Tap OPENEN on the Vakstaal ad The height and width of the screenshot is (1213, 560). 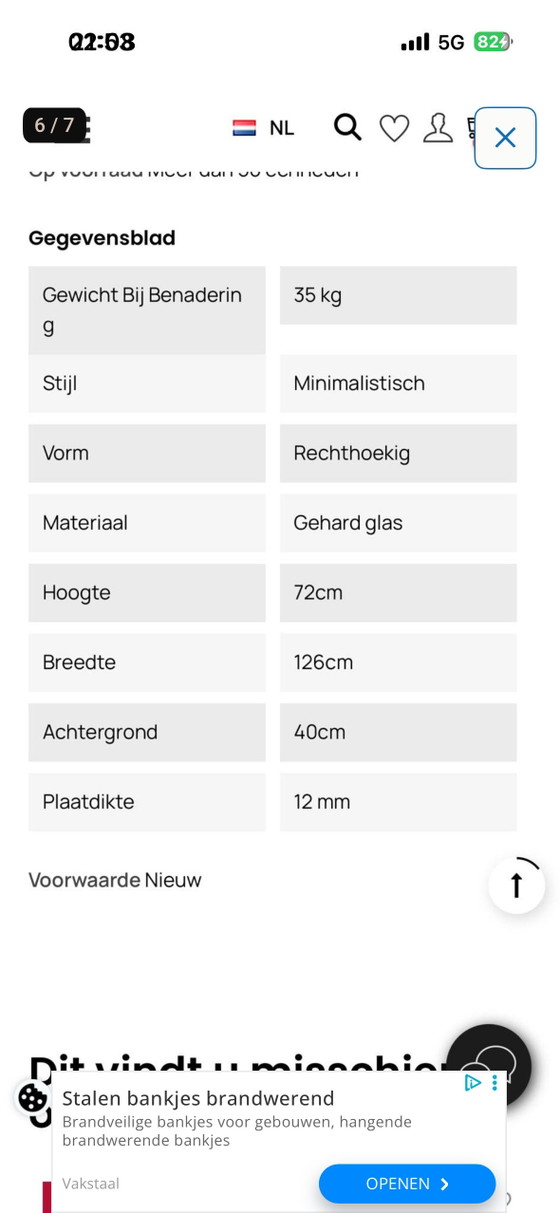pyautogui.click(x=407, y=1184)
